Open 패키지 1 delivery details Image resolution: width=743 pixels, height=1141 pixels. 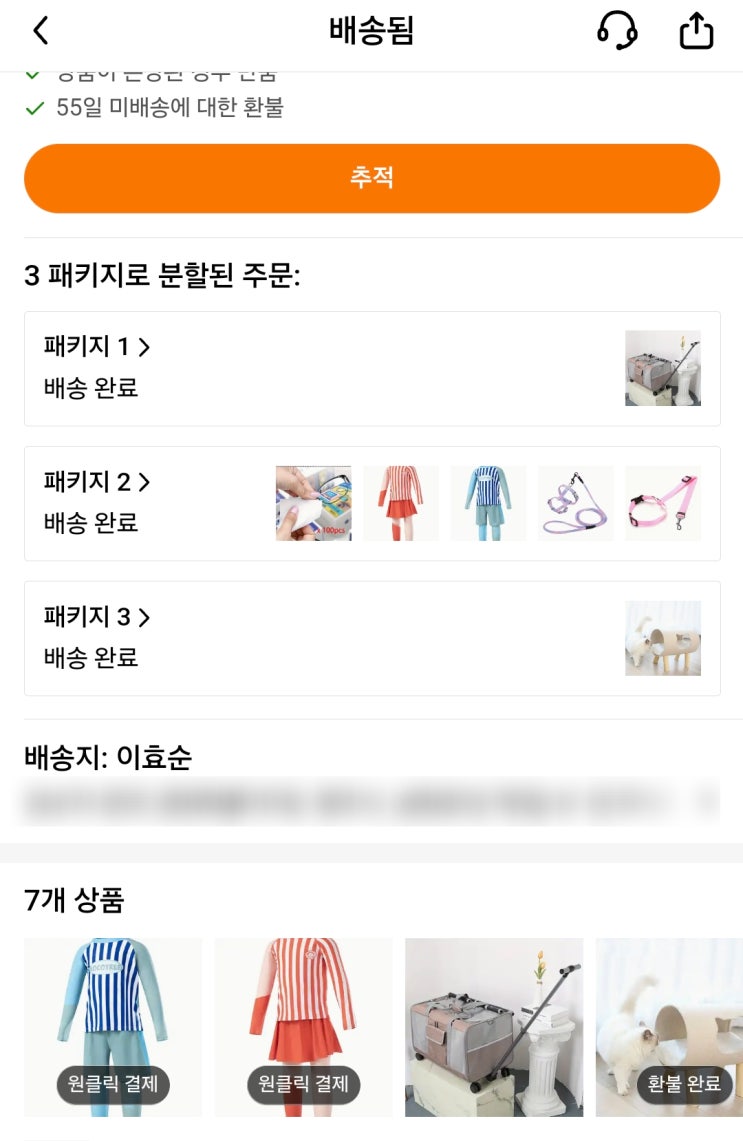[x=372, y=368]
